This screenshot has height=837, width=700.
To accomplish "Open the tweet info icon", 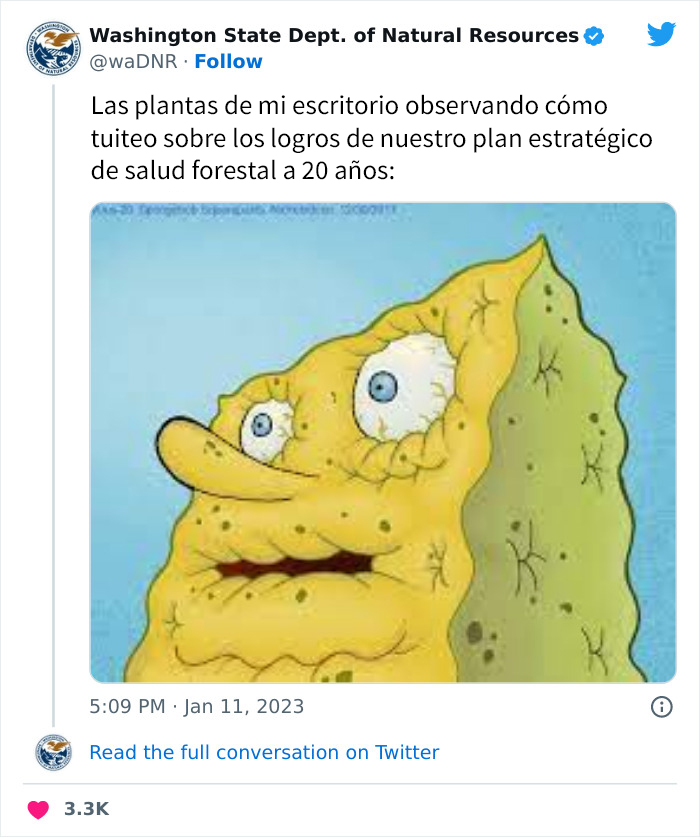I will [661, 707].
